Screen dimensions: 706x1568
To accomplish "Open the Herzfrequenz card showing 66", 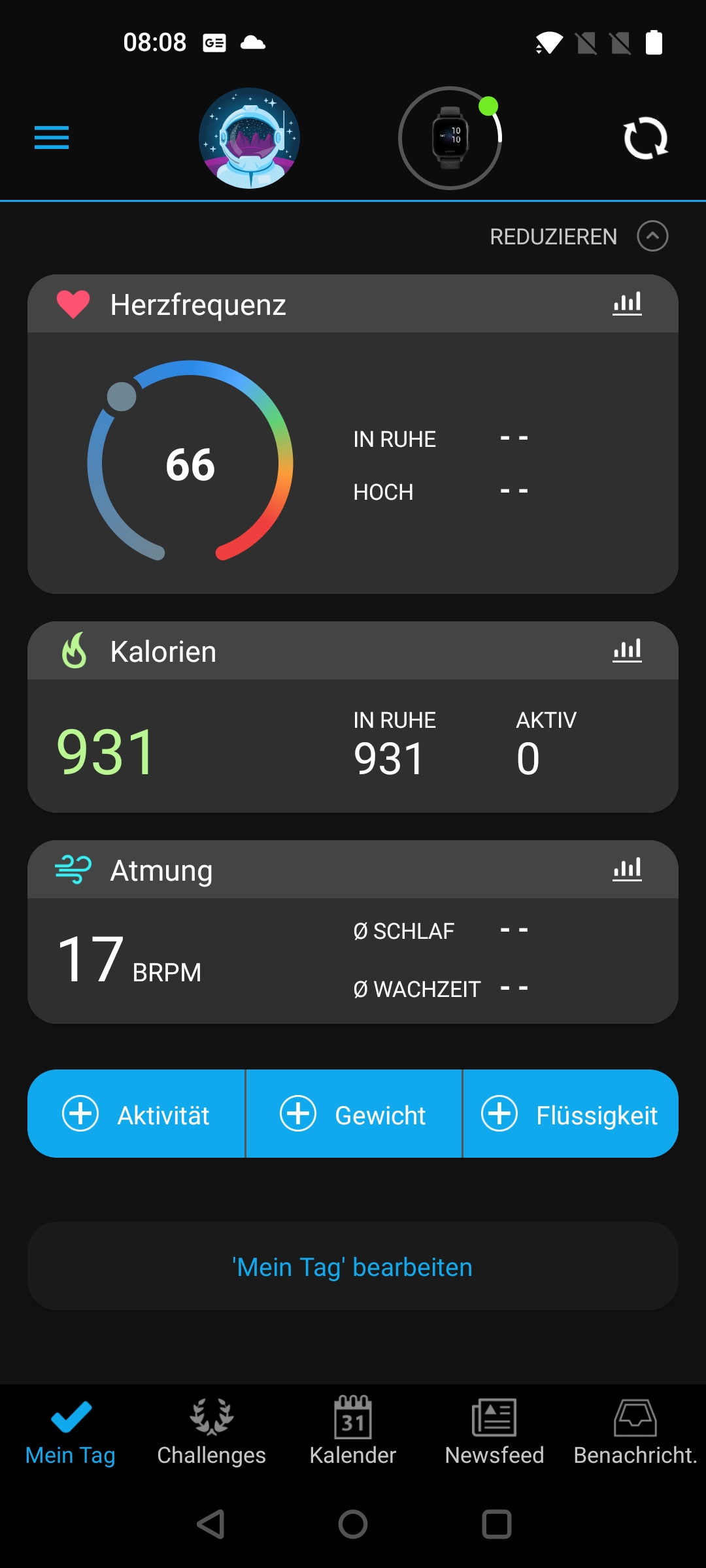I will (353, 463).
